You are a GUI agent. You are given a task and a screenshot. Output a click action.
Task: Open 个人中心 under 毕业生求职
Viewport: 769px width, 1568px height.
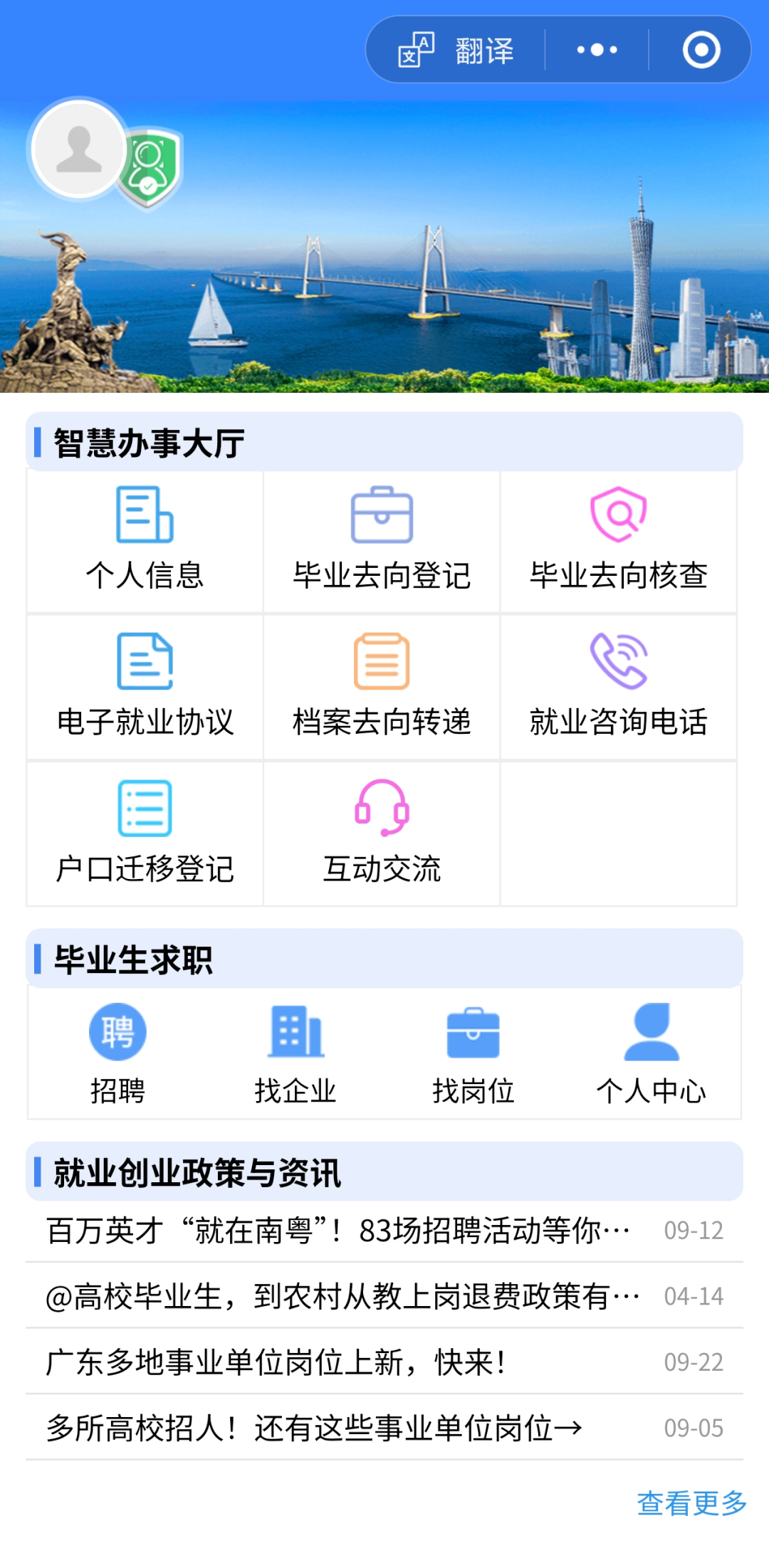651,1053
